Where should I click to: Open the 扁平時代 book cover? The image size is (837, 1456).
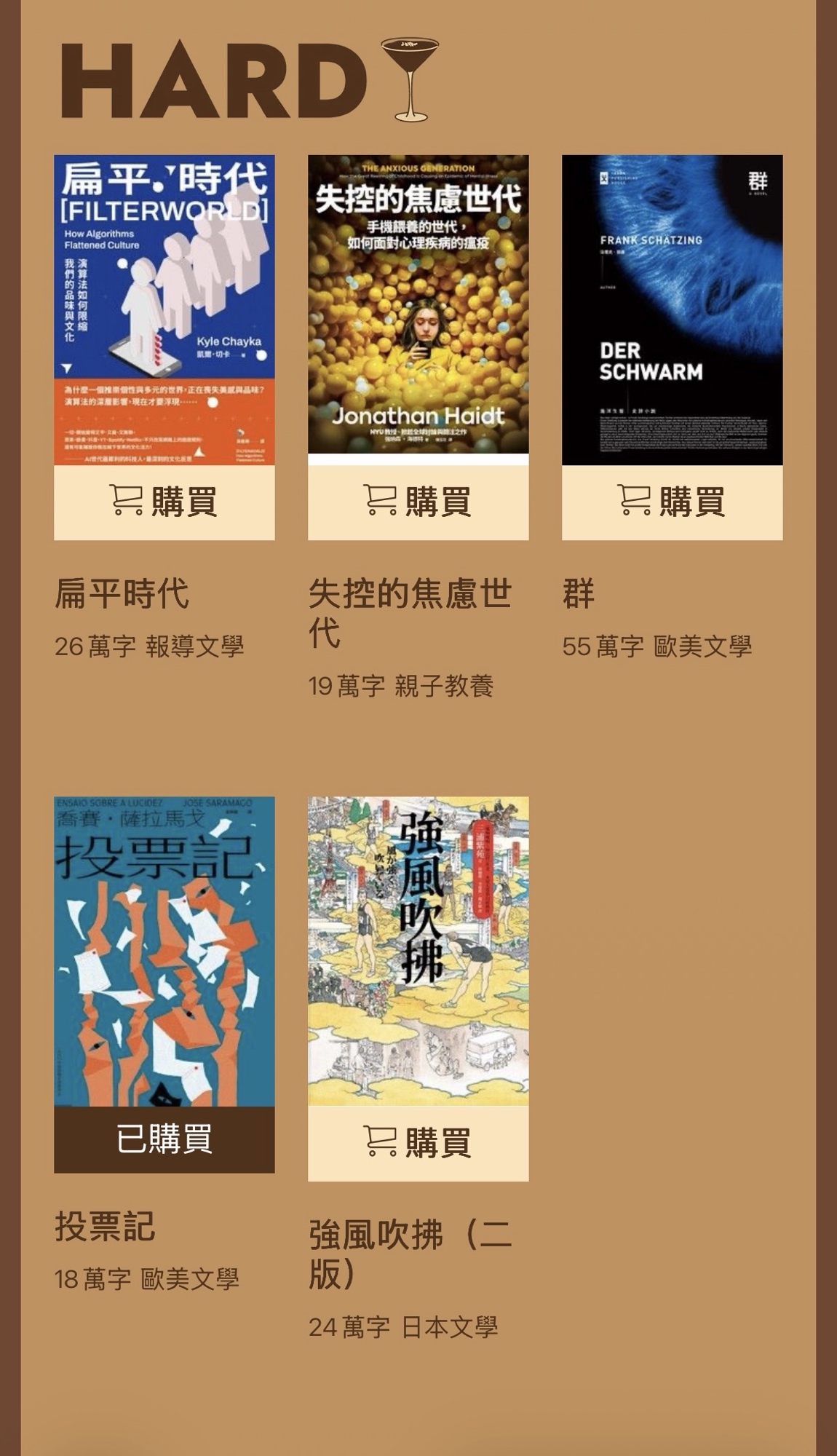(x=164, y=309)
